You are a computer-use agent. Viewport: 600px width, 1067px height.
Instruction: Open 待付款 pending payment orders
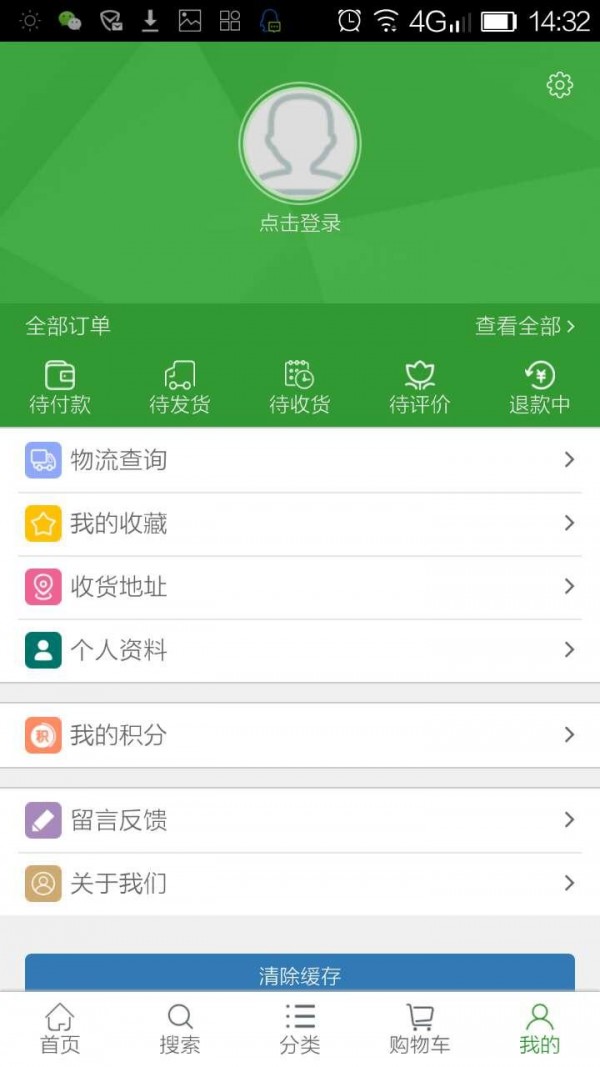click(60, 387)
